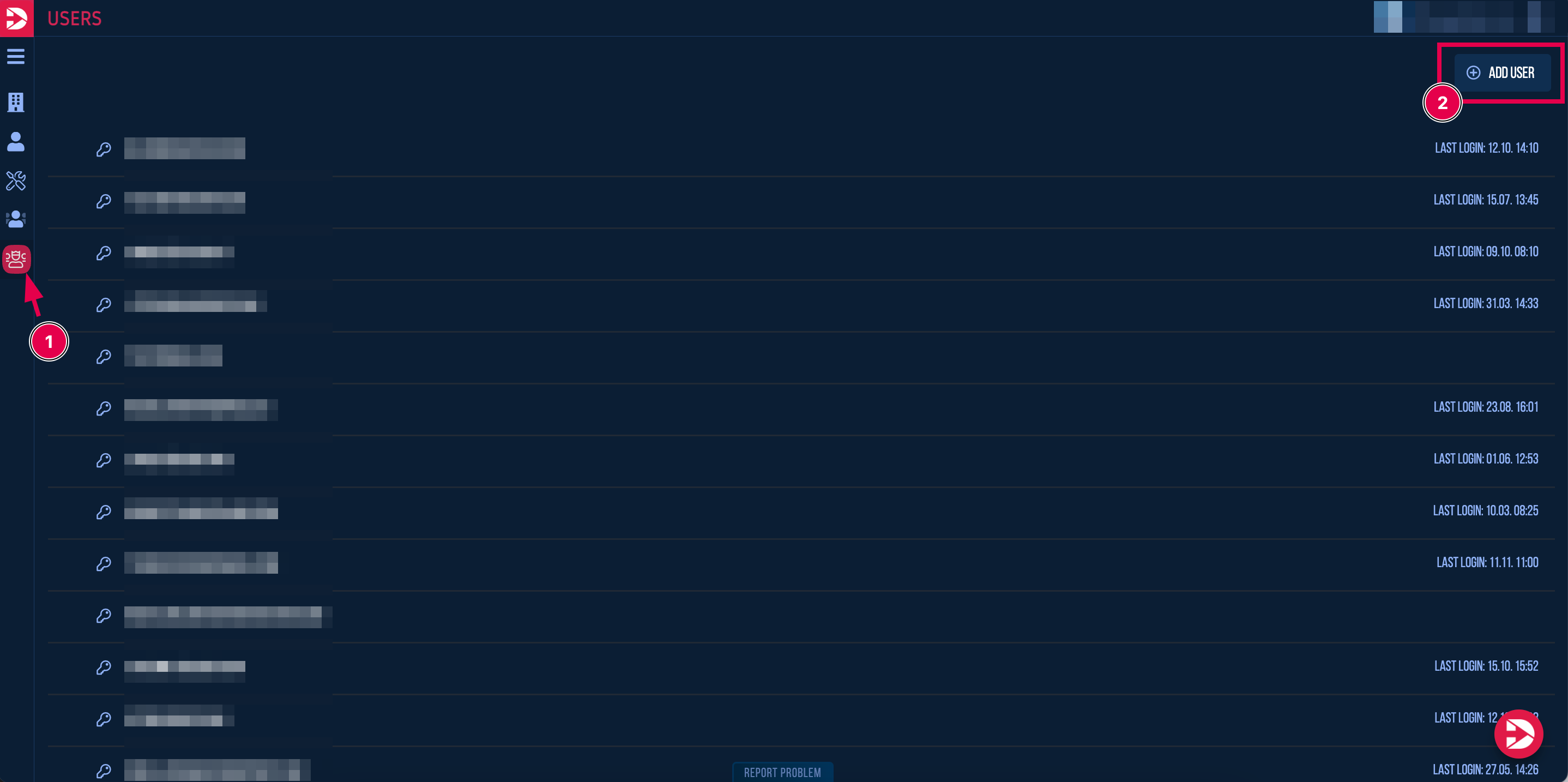Open the building icon in the sidebar
Image resolution: width=1568 pixels, height=782 pixels.
[x=16, y=103]
